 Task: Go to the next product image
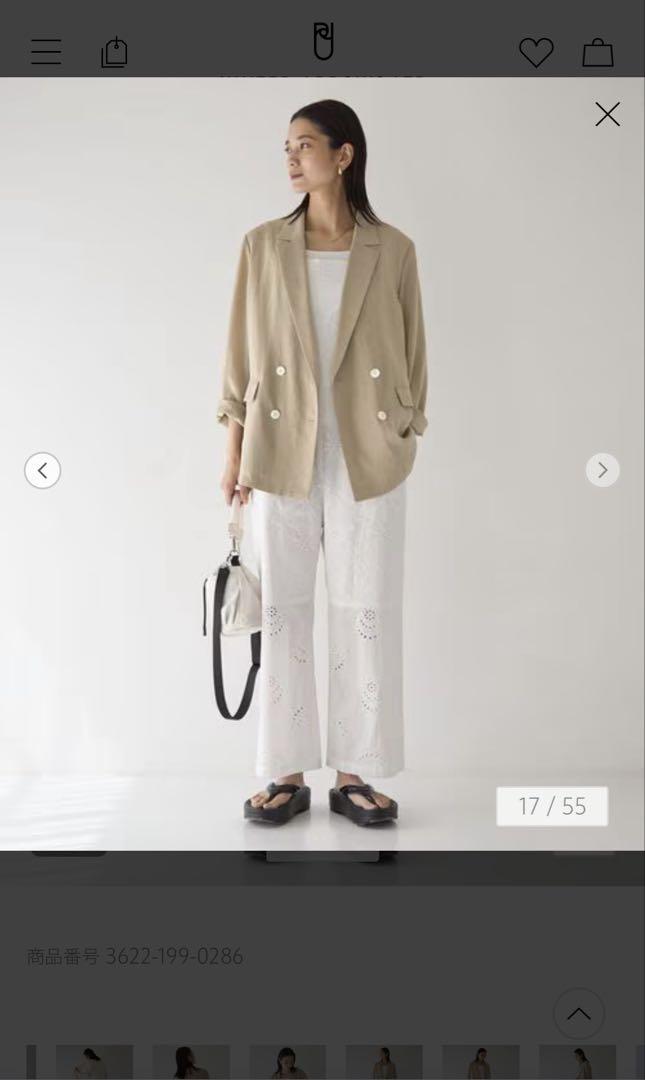pos(602,470)
